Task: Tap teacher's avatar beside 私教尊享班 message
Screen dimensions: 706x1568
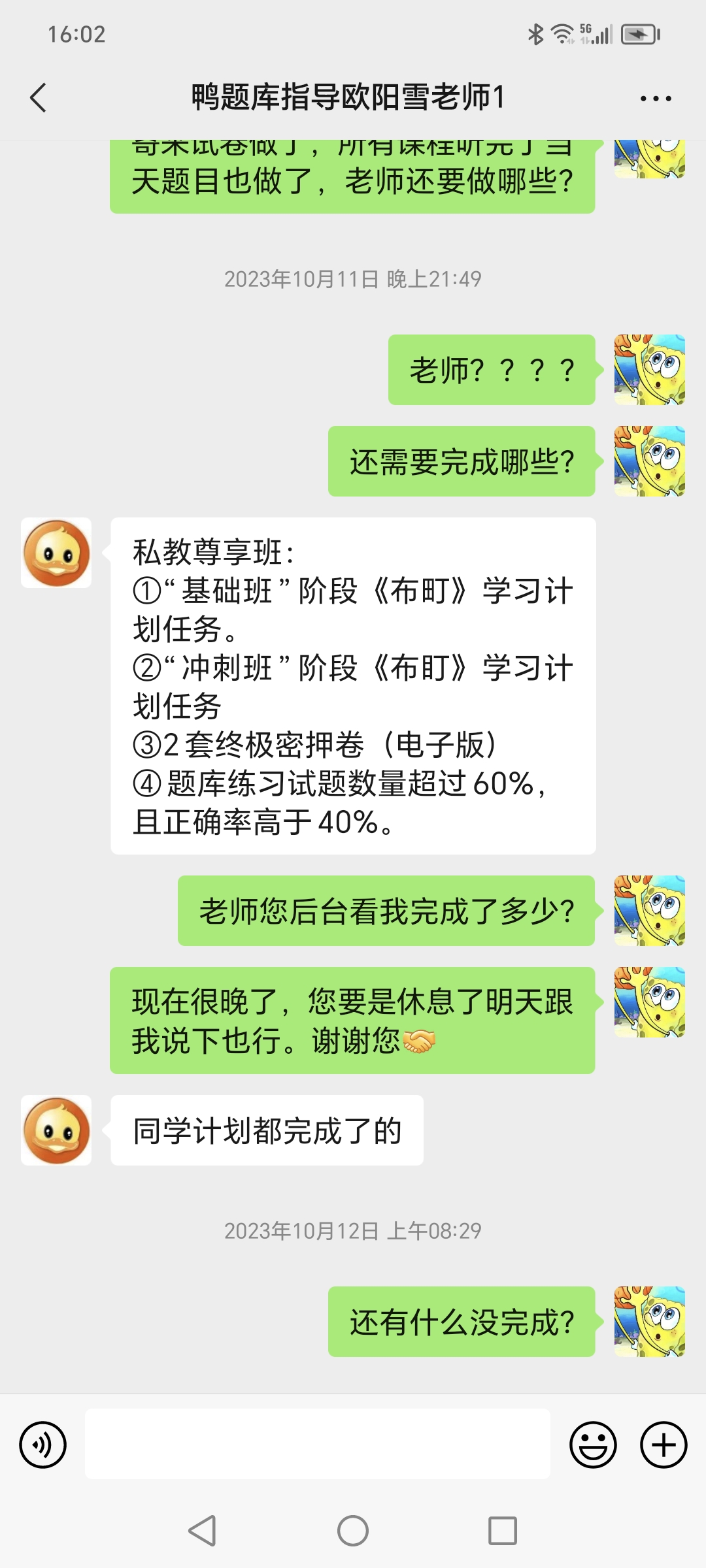Action: 56,553
